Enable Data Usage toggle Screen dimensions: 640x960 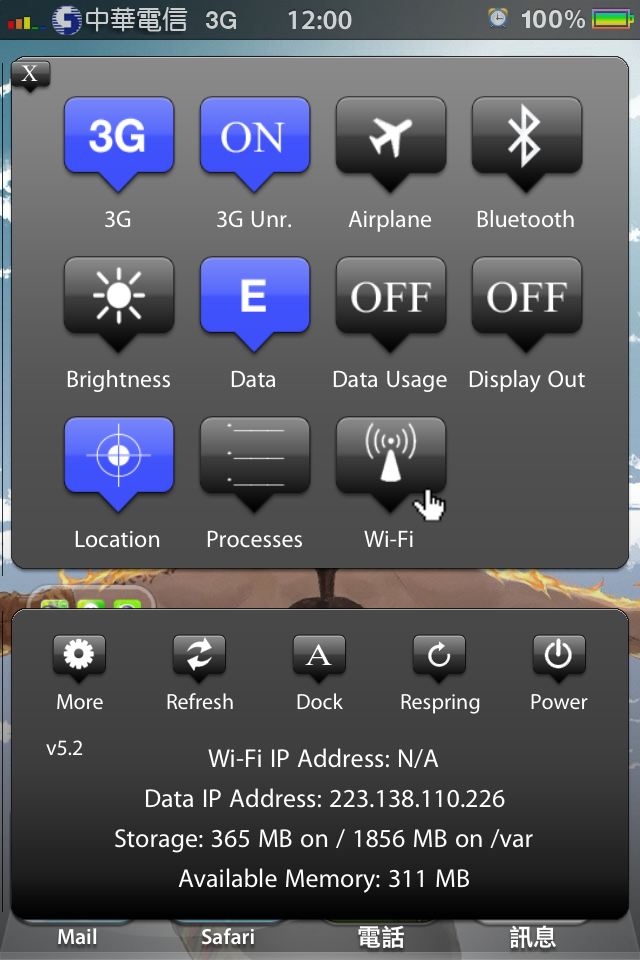coord(390,299)
